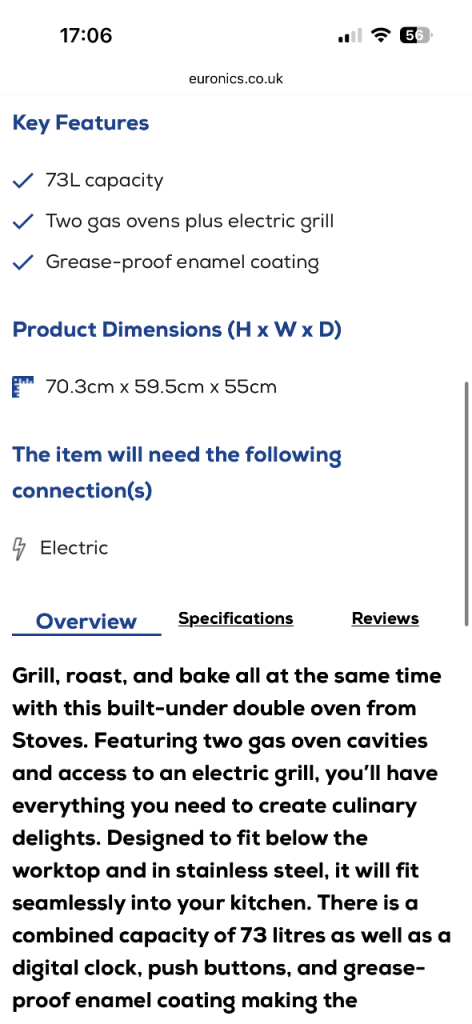This screenshot has width=472, height=1024.
Task: Tap the euronics.co.uk address bar
Action: (236, 78)
